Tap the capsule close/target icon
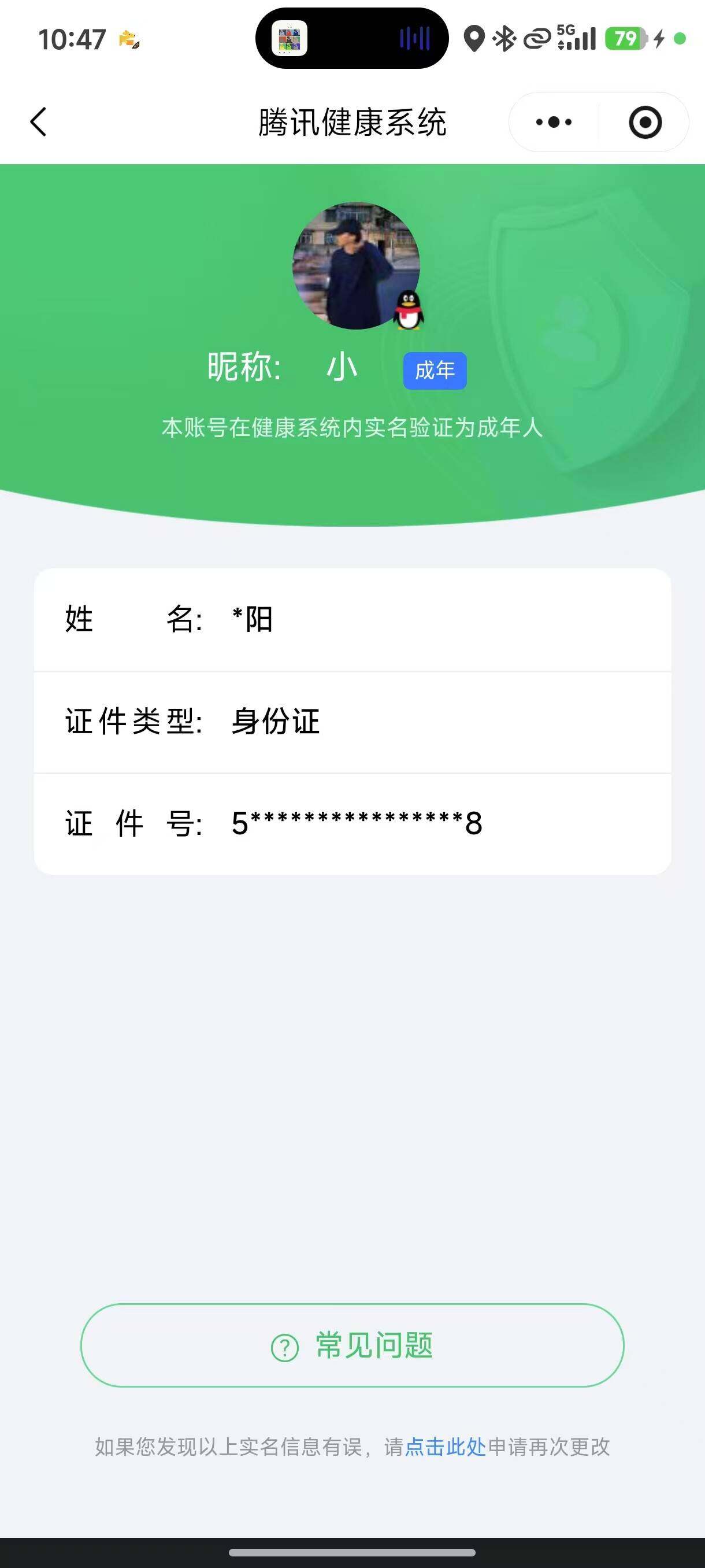This screenshot has height=1568, width=705. click(645, 122)
